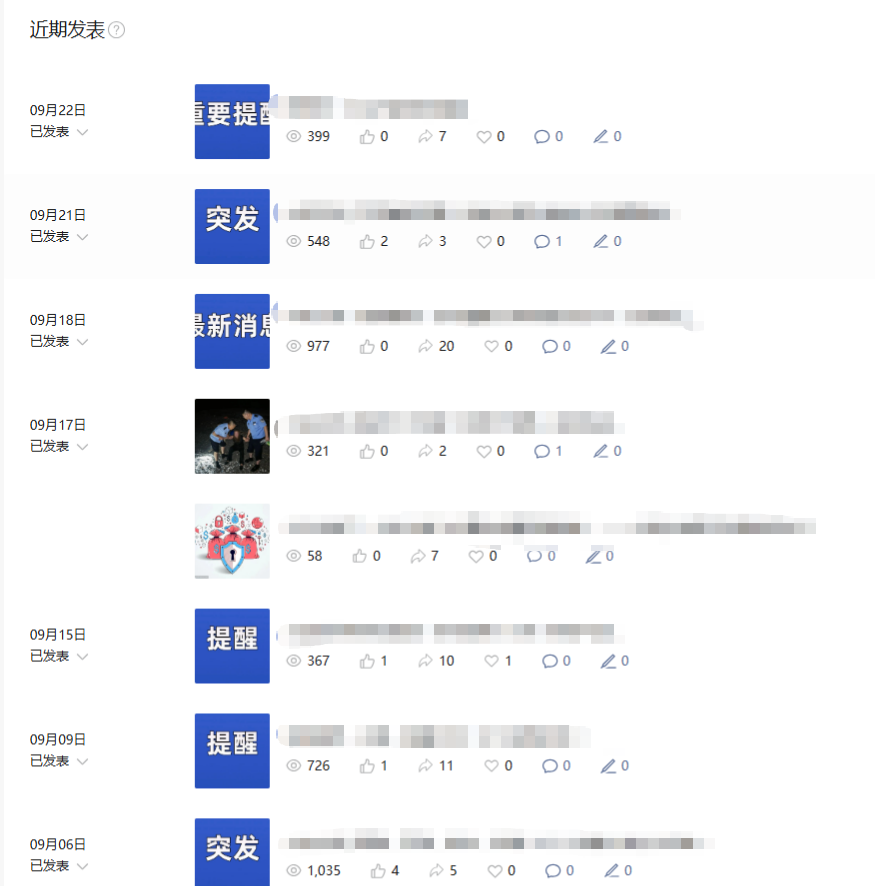Expand the 已发表 dropdown for 09月17日
The image size is (875, 886).
tap(82, 447)
